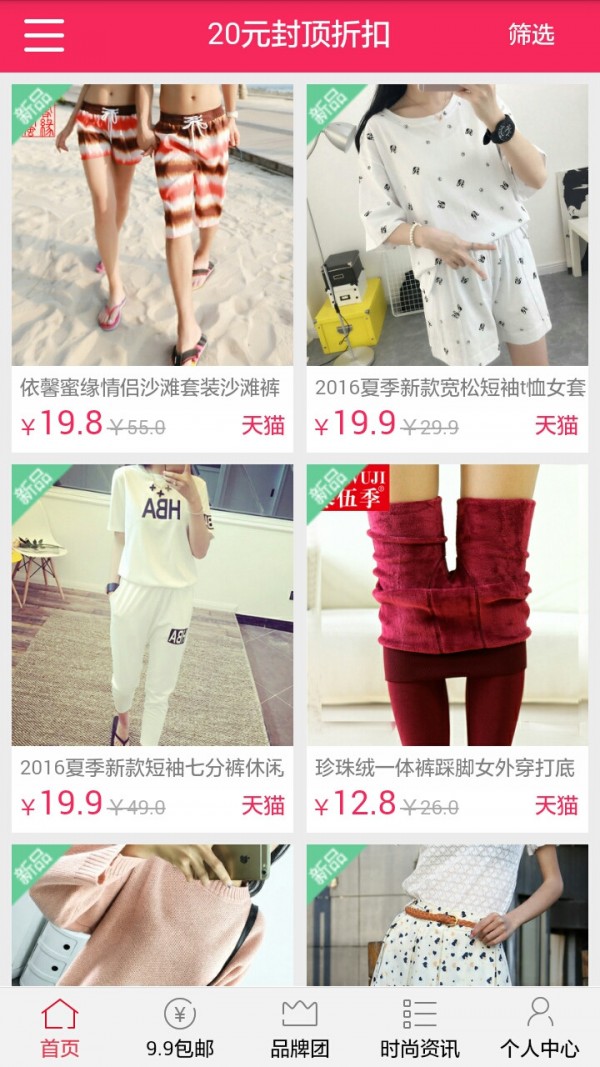Go to 个人中心 tab

(x=540, y=1028)
